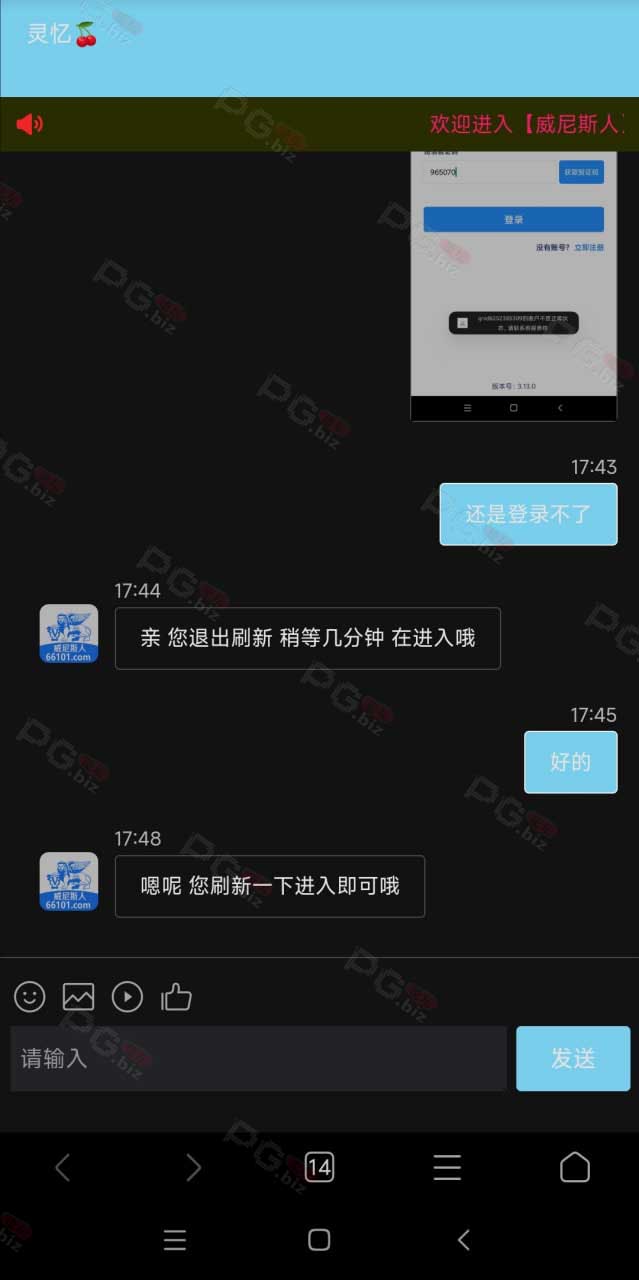Open the emoji picker
639x1280 pixels.
29,996
